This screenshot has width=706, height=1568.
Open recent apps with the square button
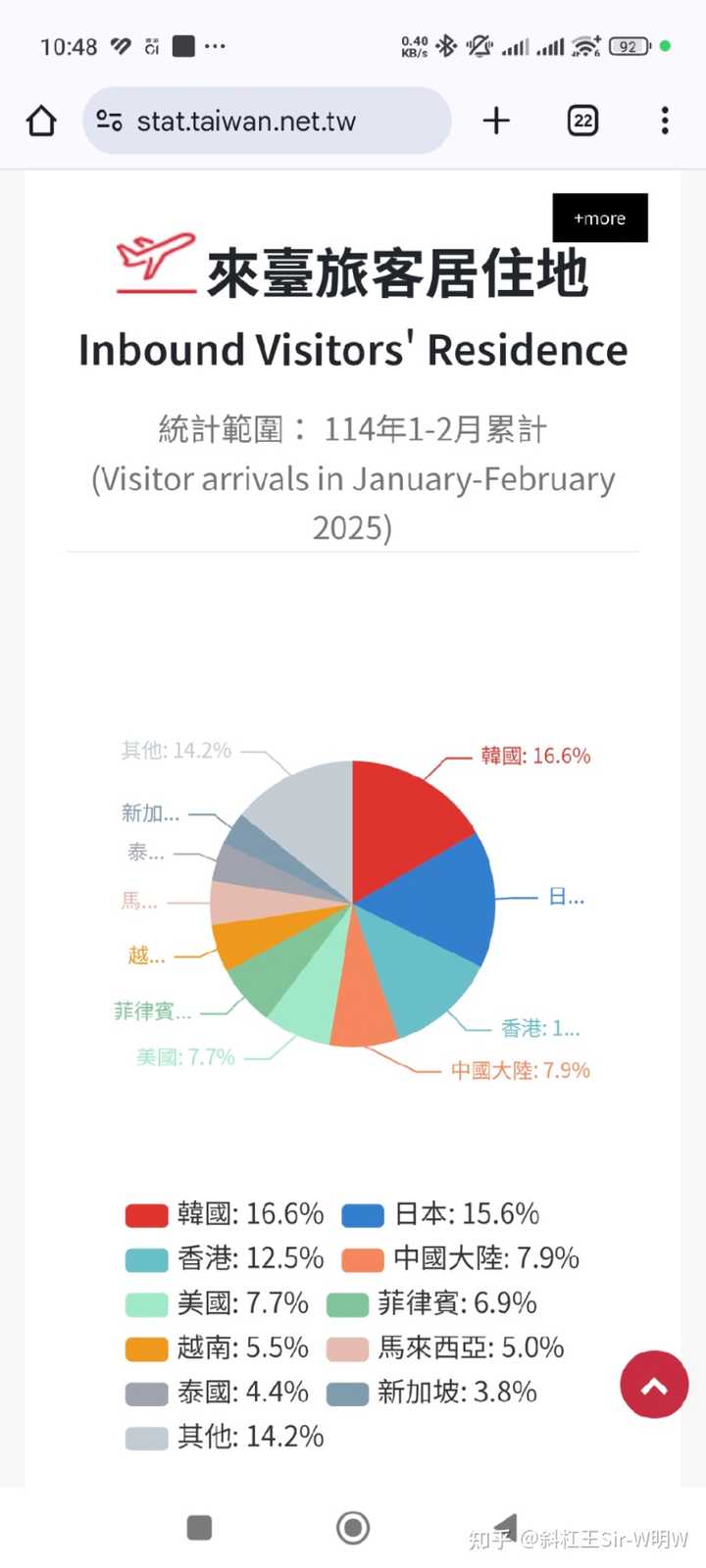199,1527
